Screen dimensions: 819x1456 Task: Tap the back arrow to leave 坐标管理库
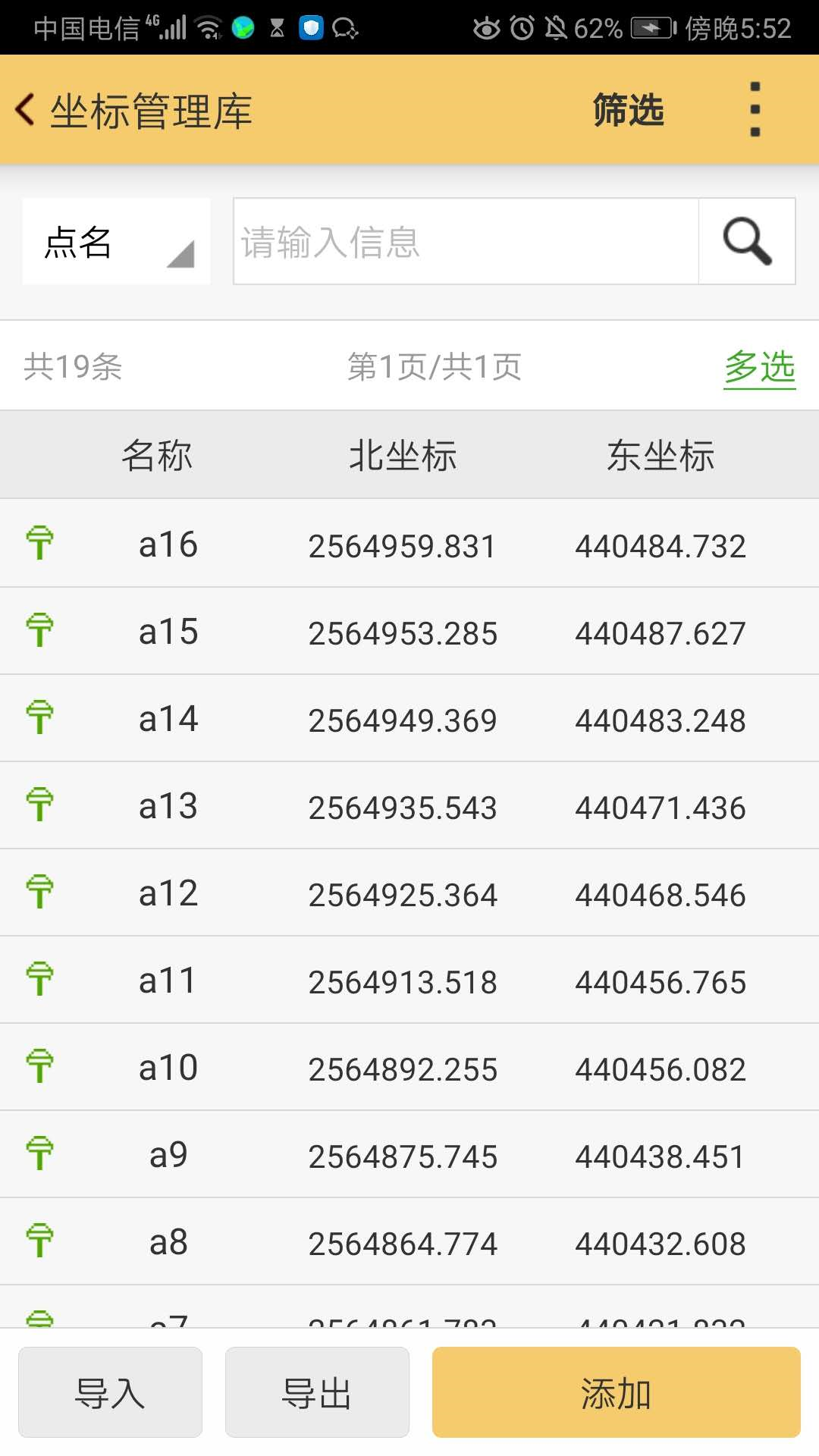[25, 109]
